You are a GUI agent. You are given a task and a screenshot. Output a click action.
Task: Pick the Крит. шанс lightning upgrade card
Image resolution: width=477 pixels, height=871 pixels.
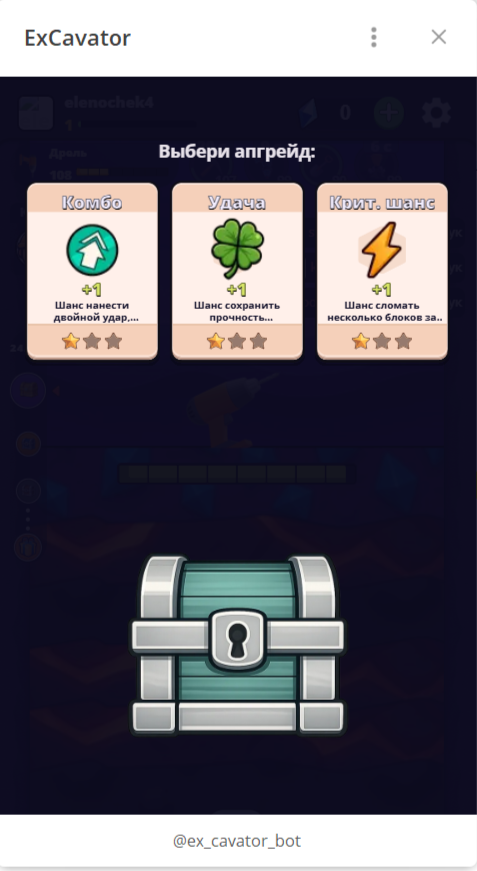382,271
